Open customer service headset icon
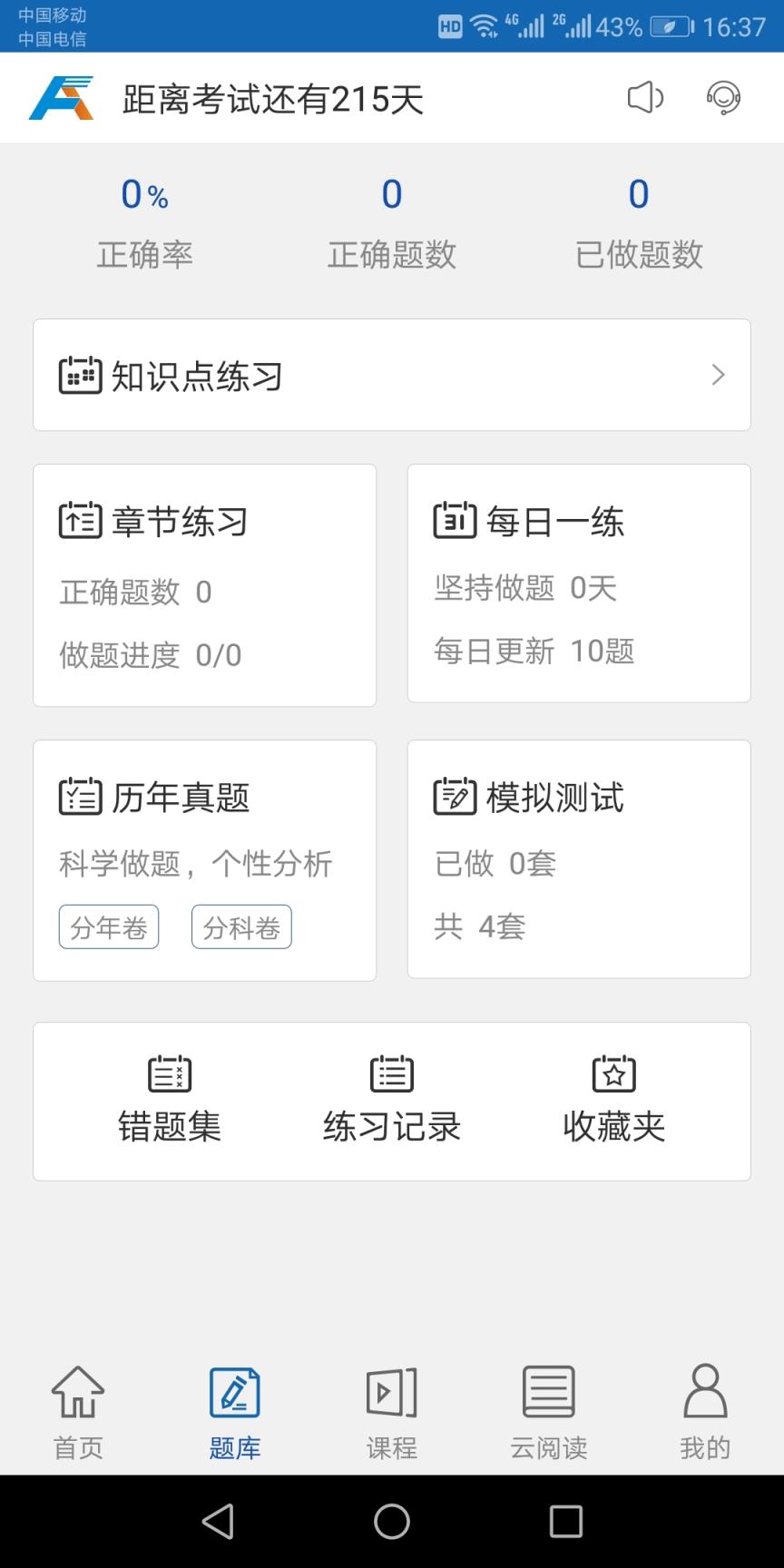Screen dimensions: 784x1568 tap(721, 97)
